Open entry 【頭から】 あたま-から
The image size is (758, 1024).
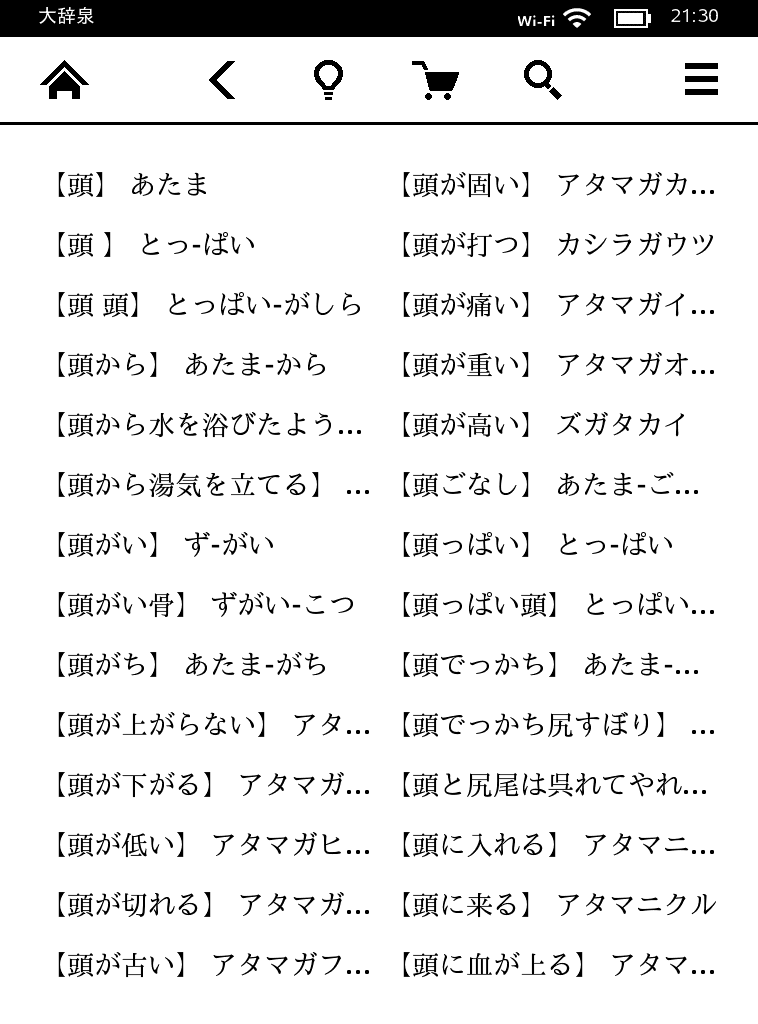(x=190, y=365)
